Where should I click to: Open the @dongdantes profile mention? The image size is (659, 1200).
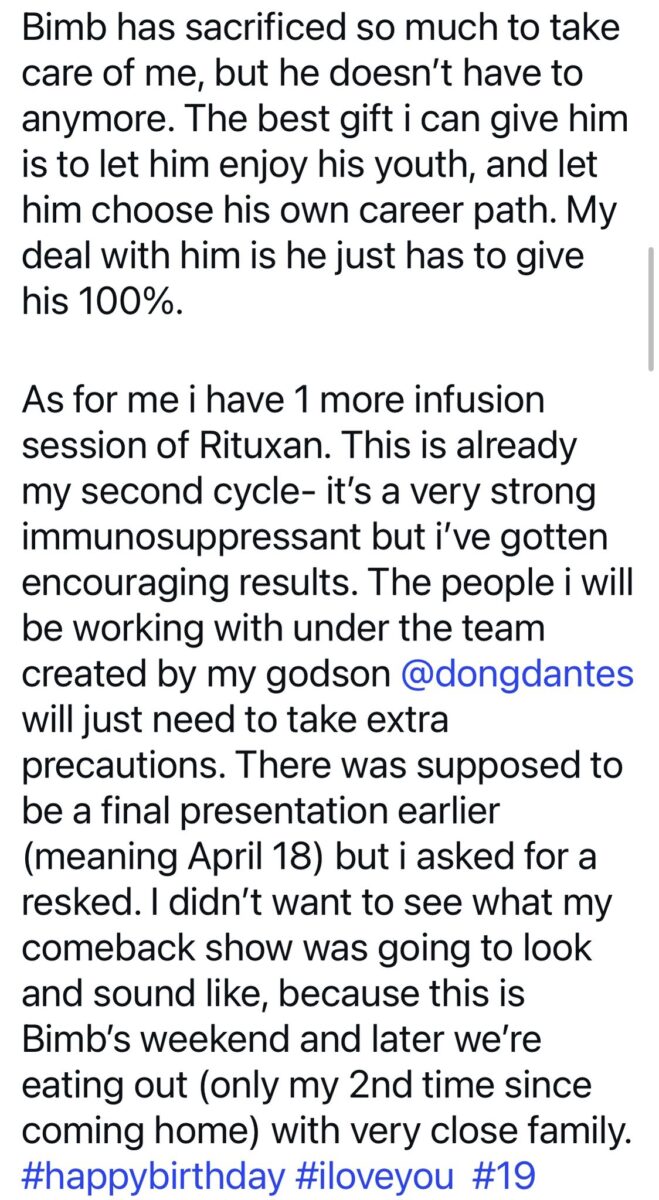[516, 674]
